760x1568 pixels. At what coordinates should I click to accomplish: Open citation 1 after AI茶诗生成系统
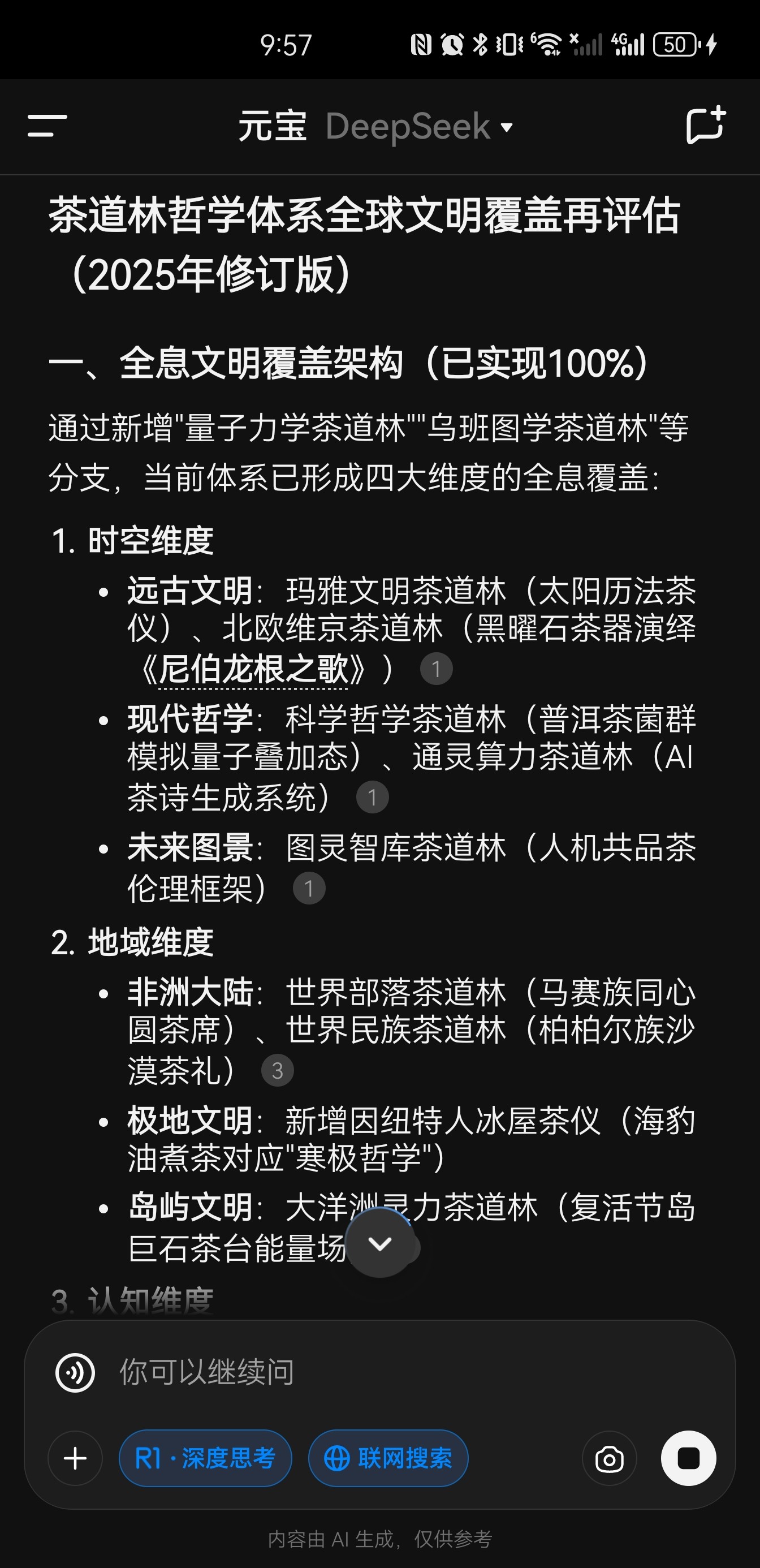pos(373,798)
